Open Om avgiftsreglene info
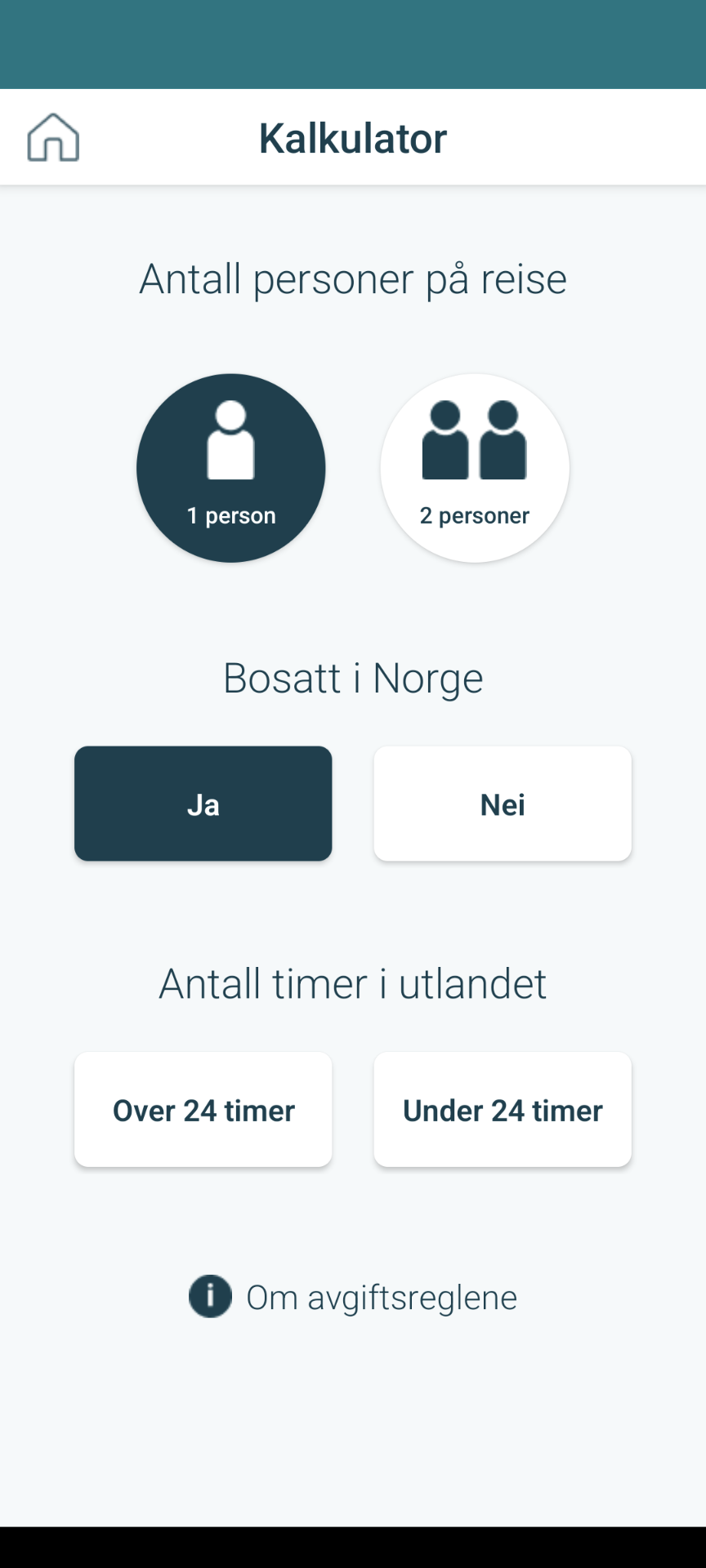Screen dimensions: 706x1568 click(354, 1297)
